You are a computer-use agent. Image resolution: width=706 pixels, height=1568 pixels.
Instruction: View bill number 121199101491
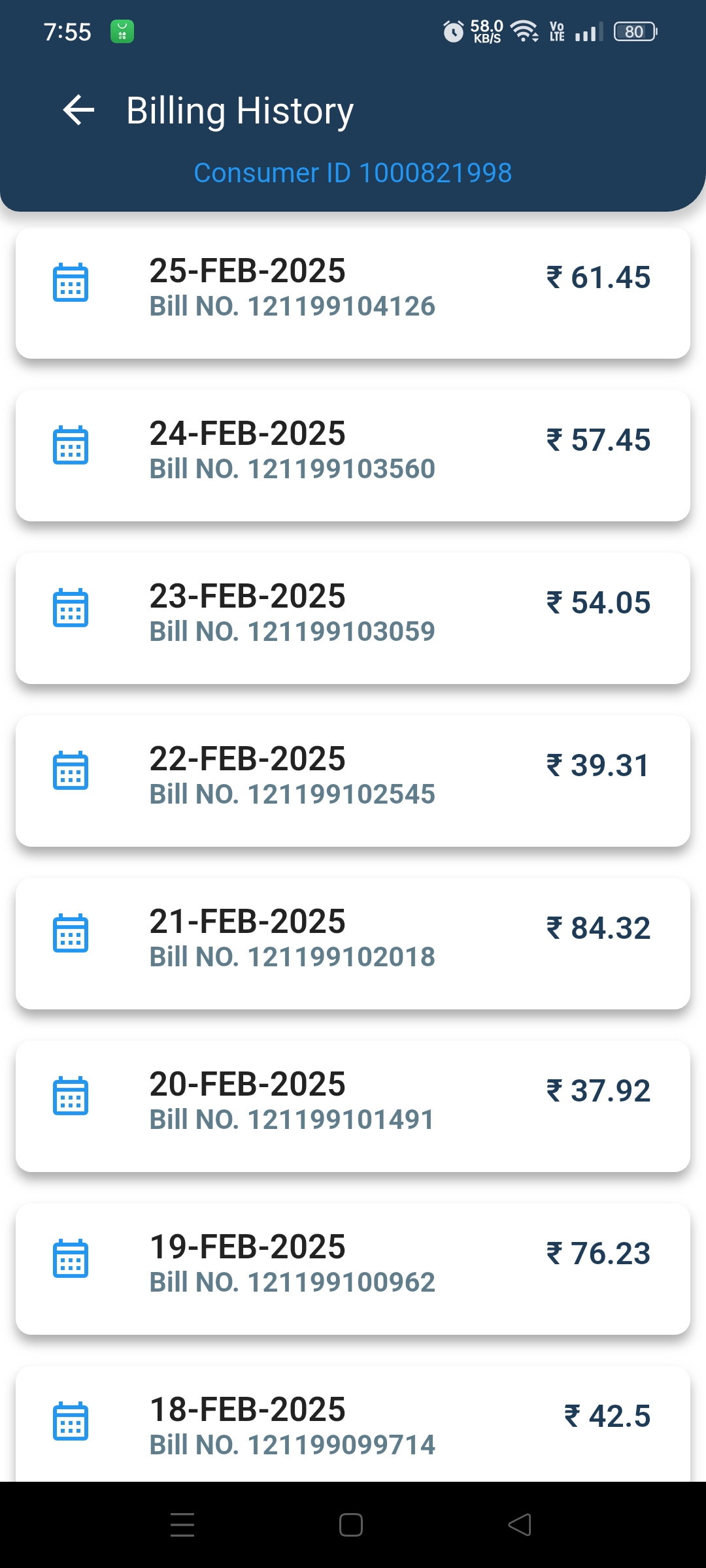point(353,1106)
